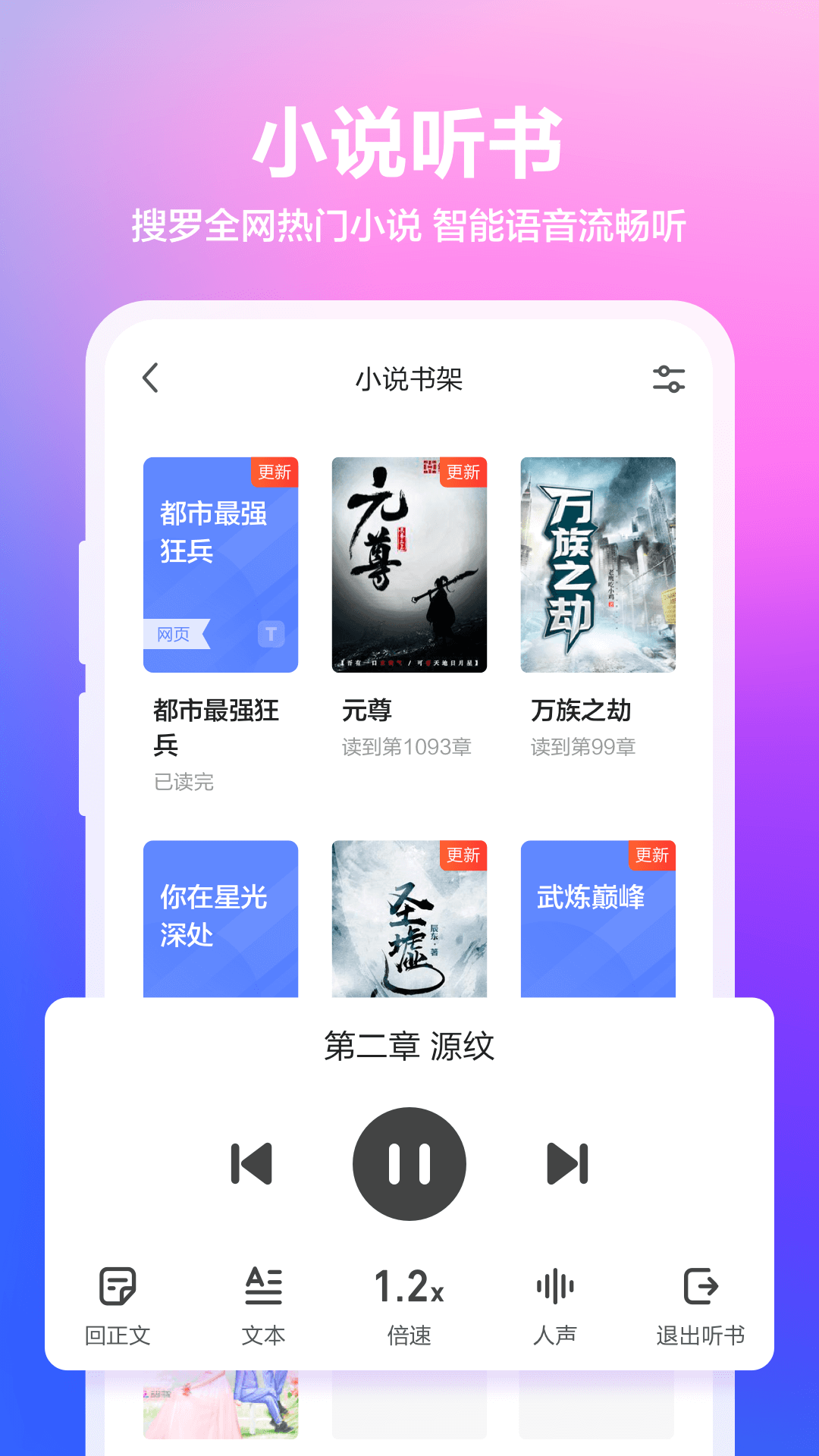
Task: Switch to the 小说书架 header
Action: point(409,378)
